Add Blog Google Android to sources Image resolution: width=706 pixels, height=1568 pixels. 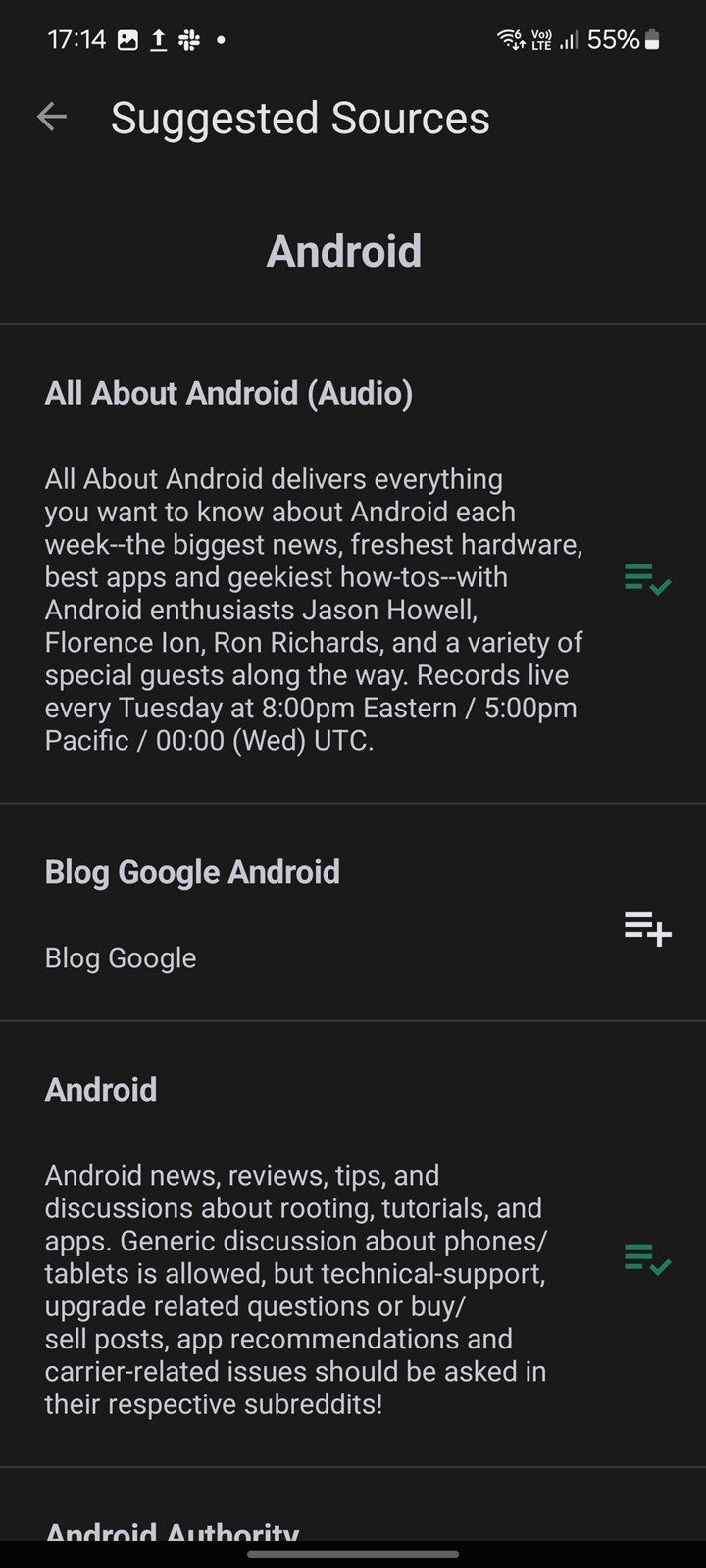tap(647, 928)
